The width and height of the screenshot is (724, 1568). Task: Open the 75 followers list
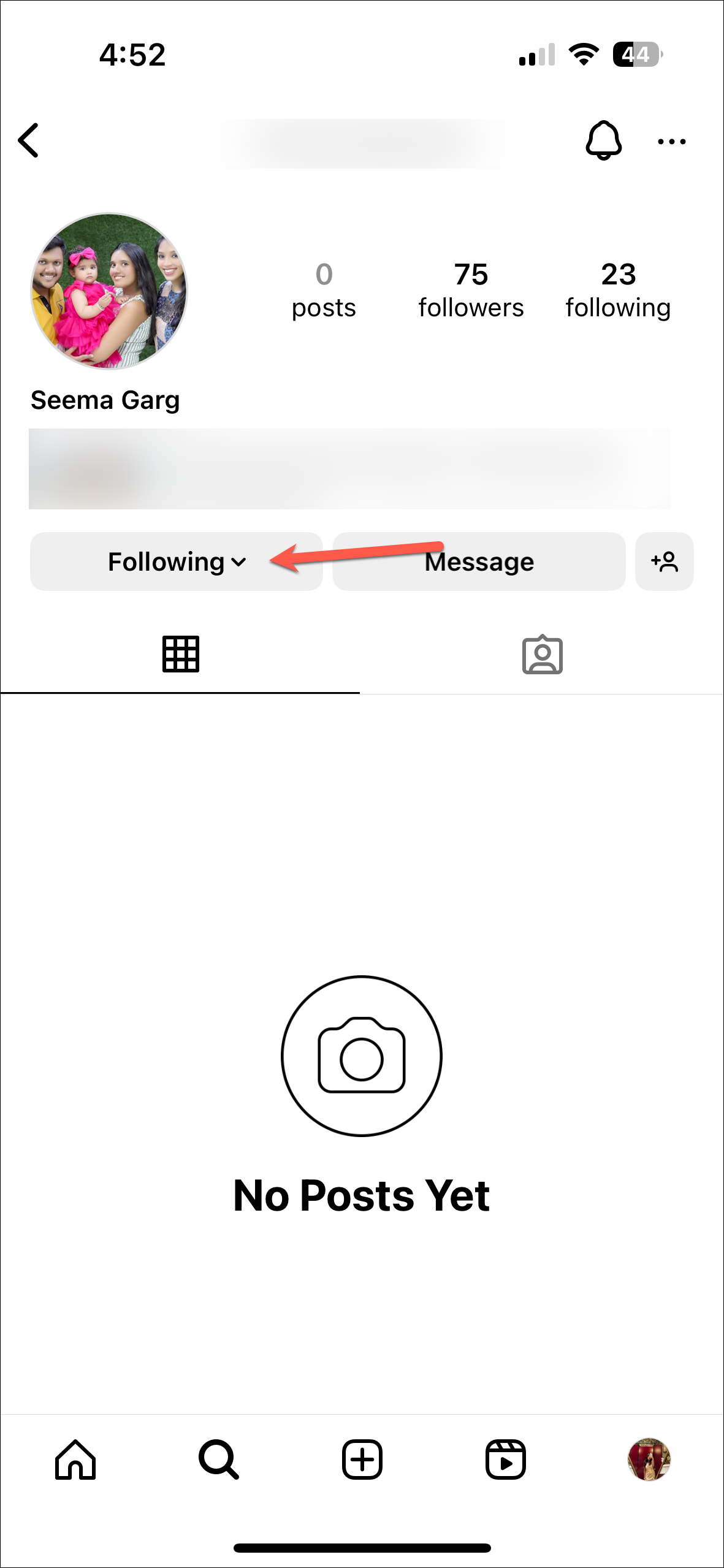pos(471,290)
